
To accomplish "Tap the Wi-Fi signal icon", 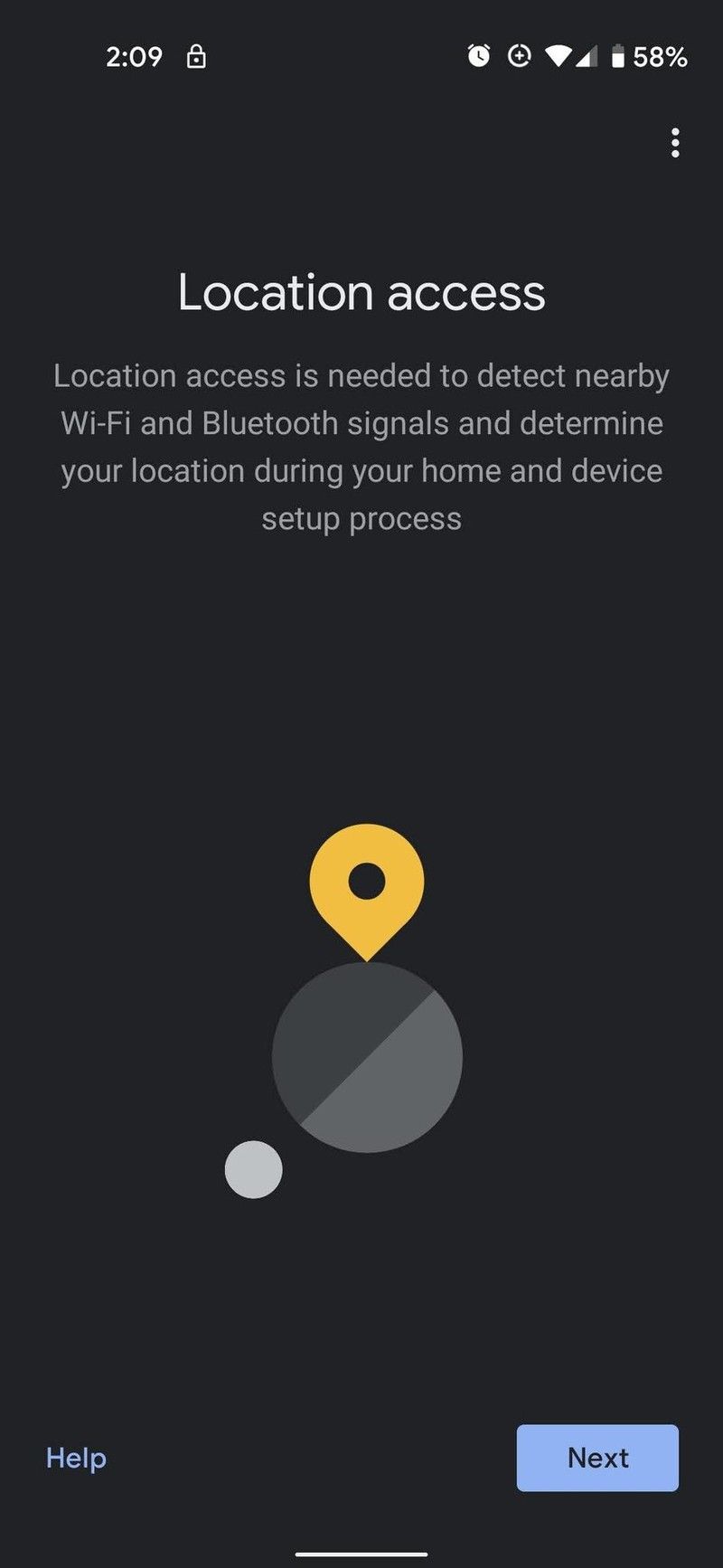I will click(x=560, y=56).
